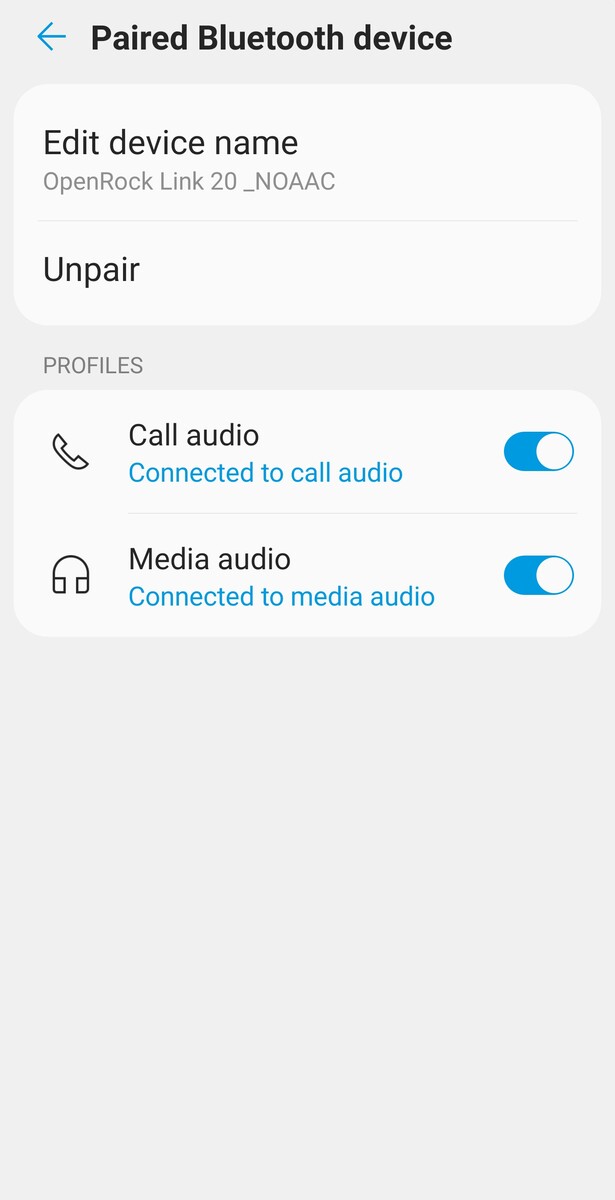Turn off the Call audio switch
The height and width of the screenshot is (1200, 615).
tap(538, 452)
